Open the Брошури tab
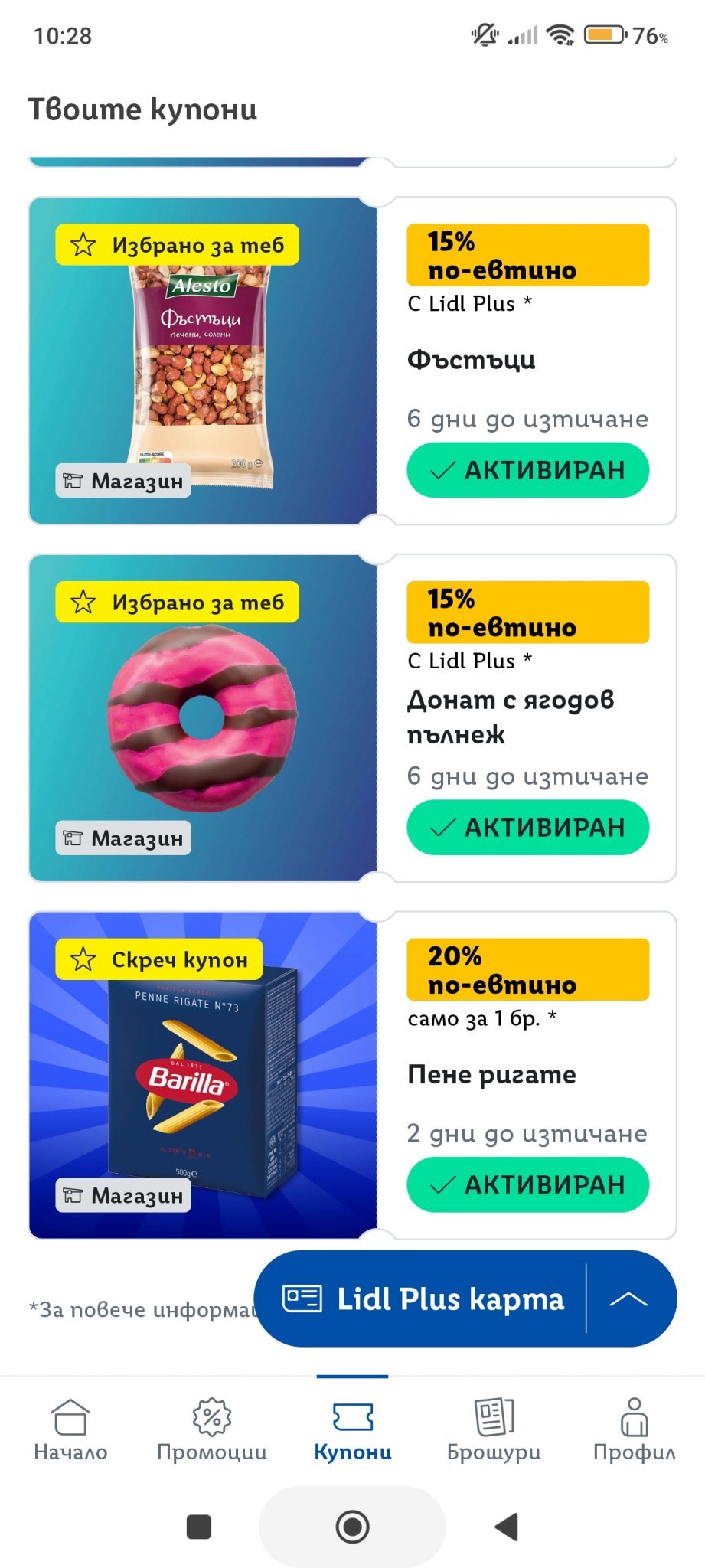The width and height of the screenshot is (705, 1568). 494,1428
